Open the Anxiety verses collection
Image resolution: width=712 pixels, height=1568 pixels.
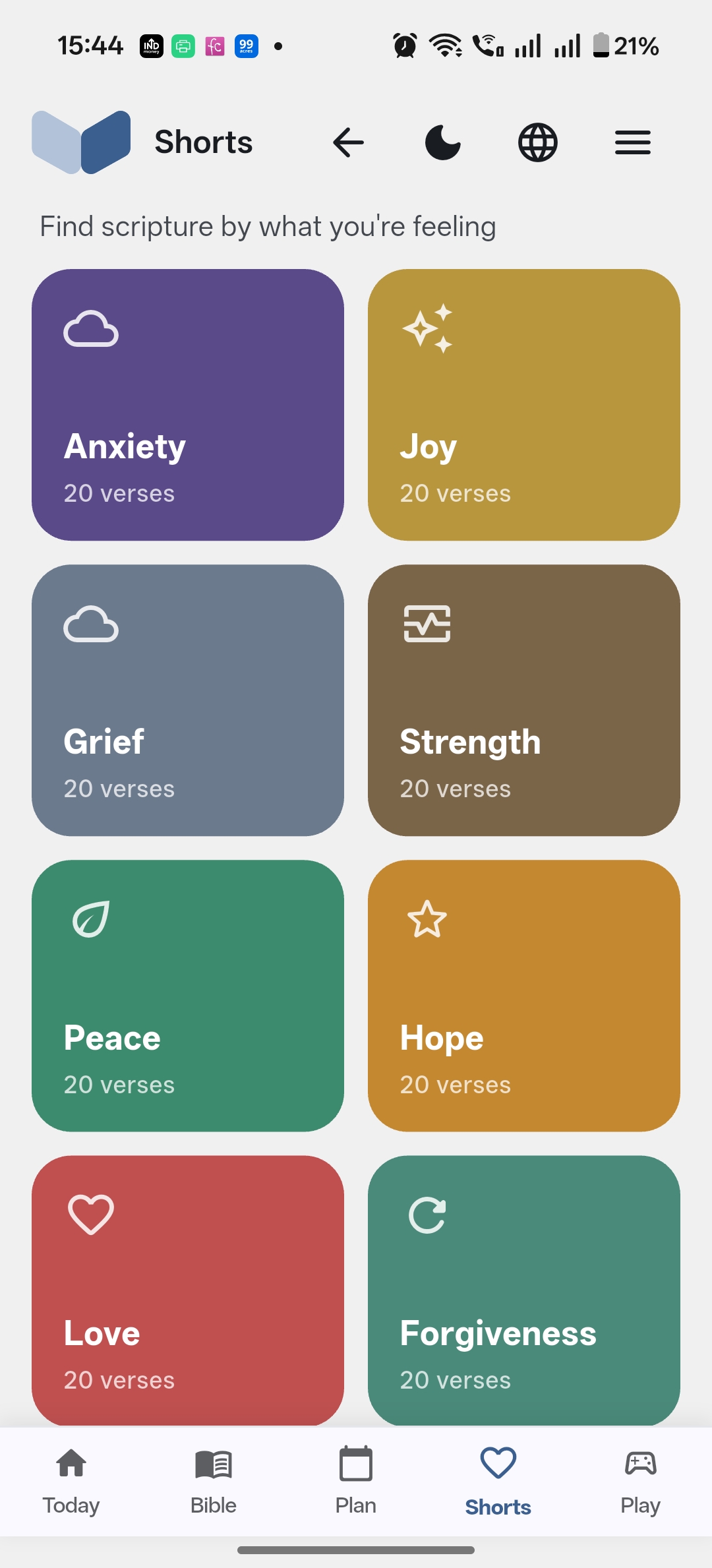187,404
